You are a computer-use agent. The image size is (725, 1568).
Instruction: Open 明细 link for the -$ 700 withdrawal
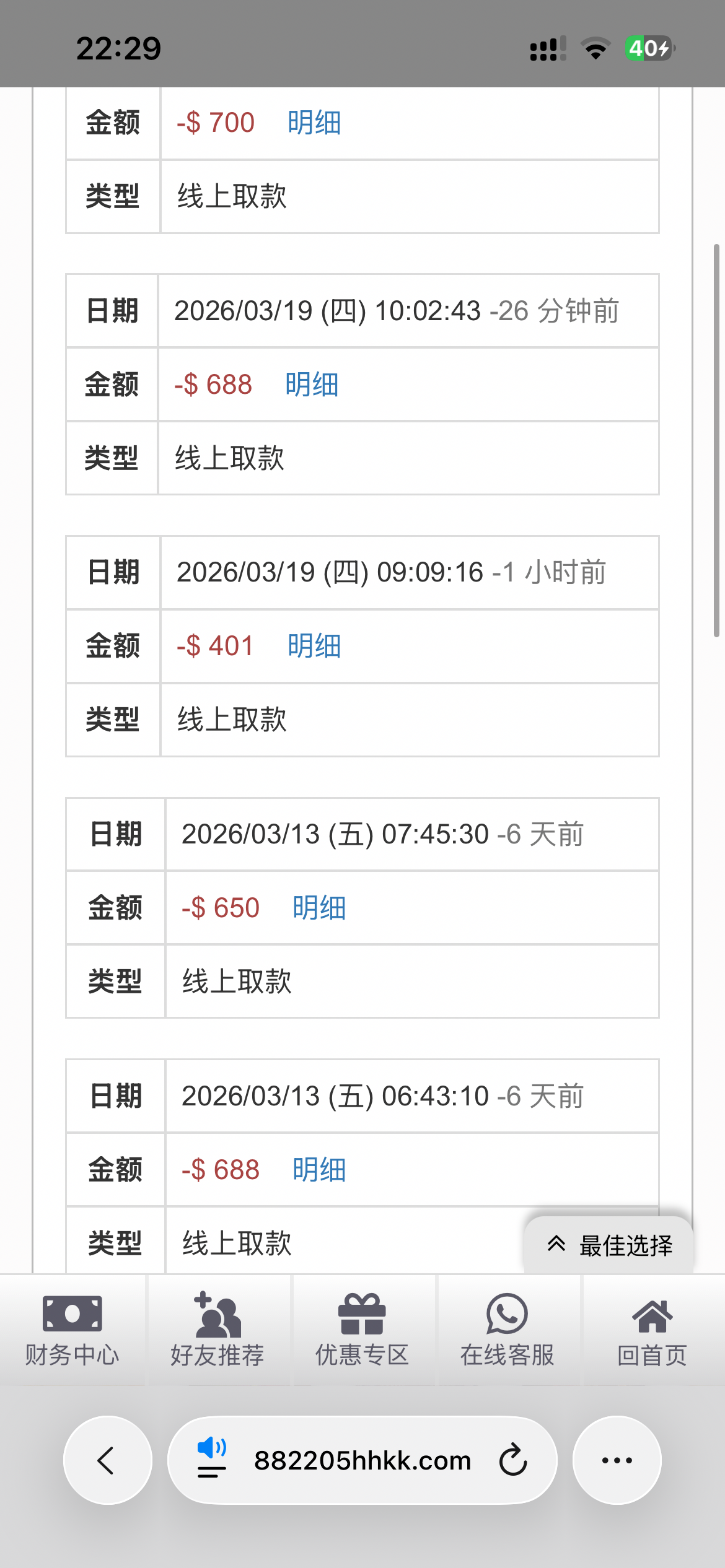[314, 123]
